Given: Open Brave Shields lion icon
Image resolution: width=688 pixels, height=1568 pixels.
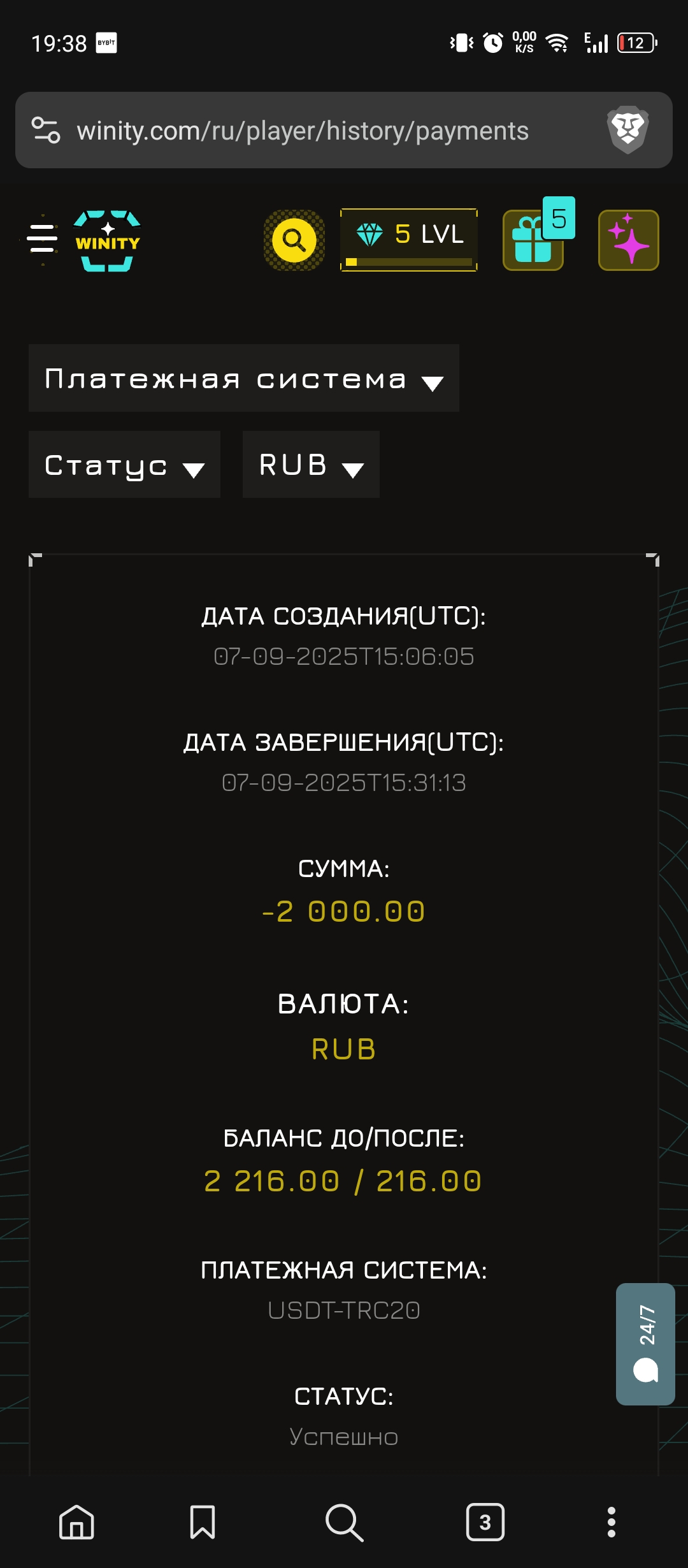Looking at the screenshot, I should tap(627, 129).
